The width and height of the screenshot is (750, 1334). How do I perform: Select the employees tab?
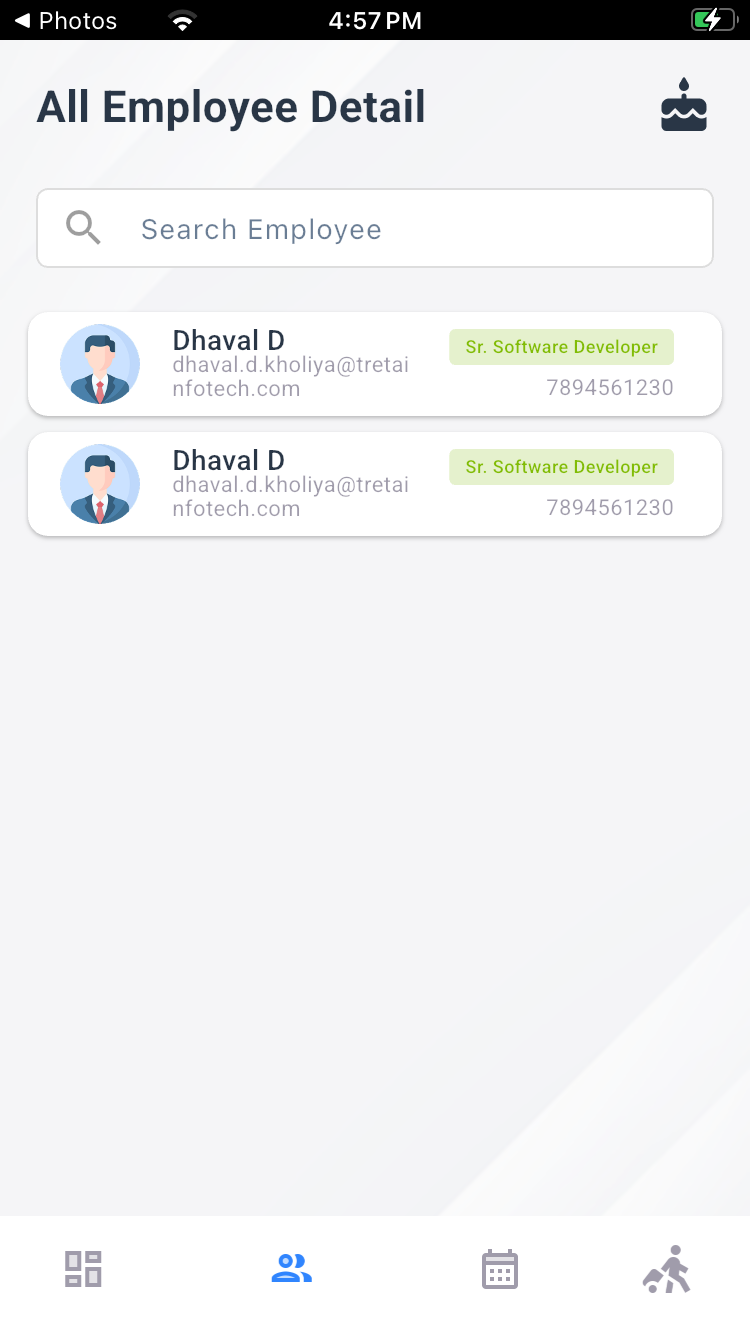292,1269
